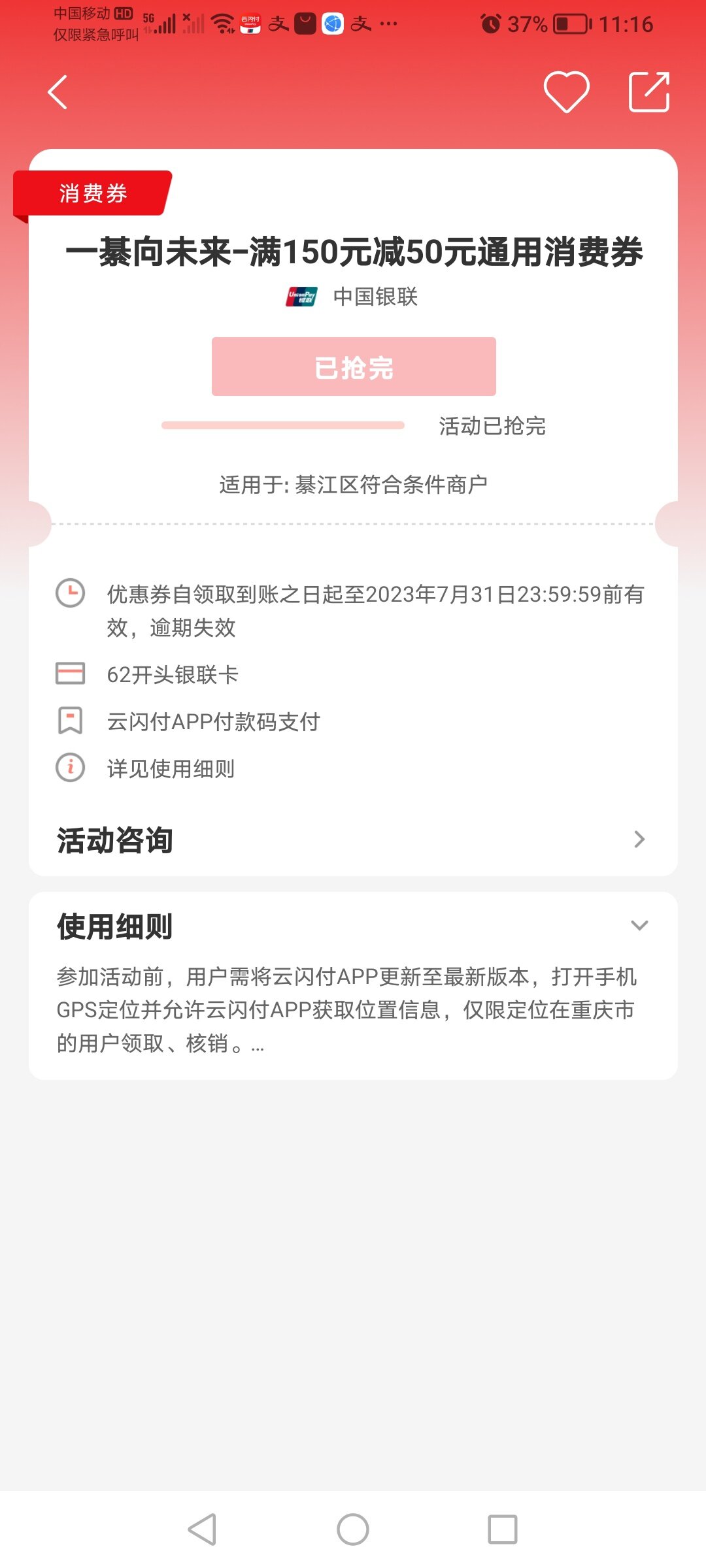This screenshot has height=1568, width=706.
Task: Tap the 已抢完 button
Action: click(354, 367)
